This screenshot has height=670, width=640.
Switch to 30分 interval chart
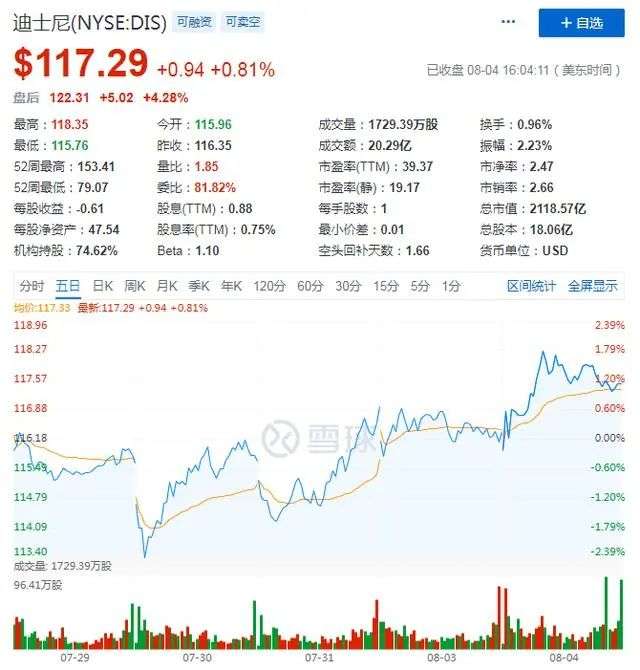tap(348, 286)
